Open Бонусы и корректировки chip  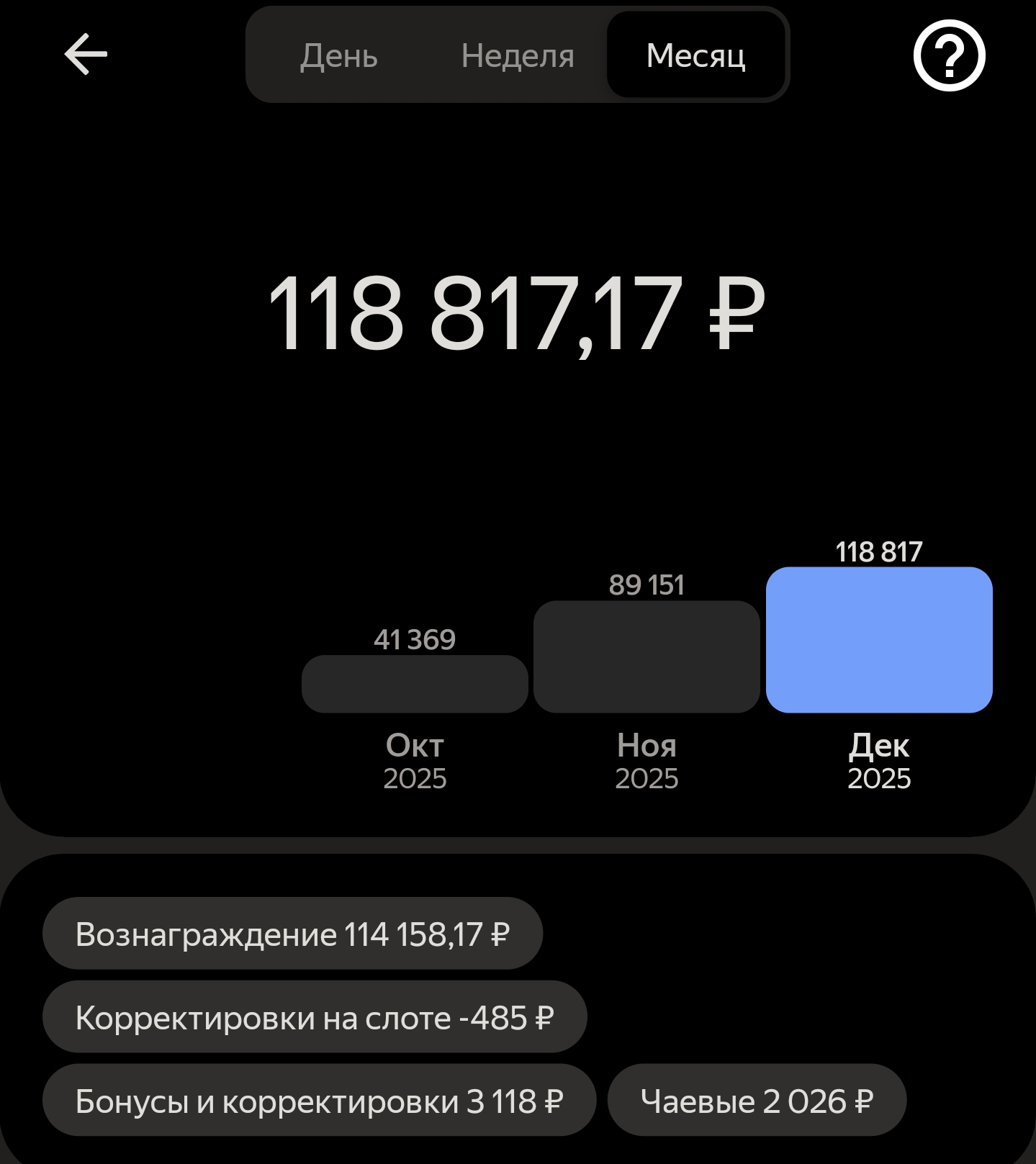pyautogui.click(x=319, y=1101)
